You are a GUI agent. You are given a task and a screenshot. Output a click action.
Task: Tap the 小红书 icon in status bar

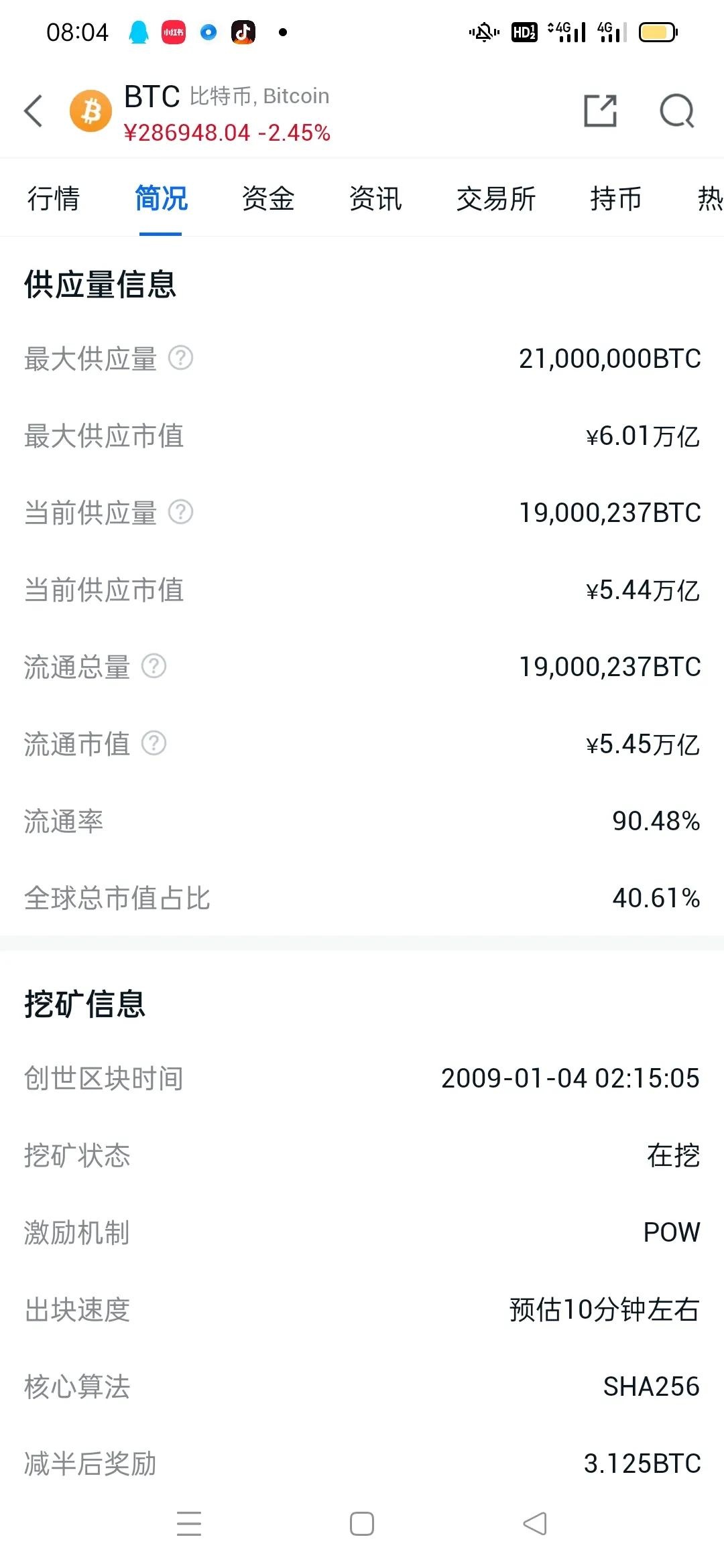(173, 31)
